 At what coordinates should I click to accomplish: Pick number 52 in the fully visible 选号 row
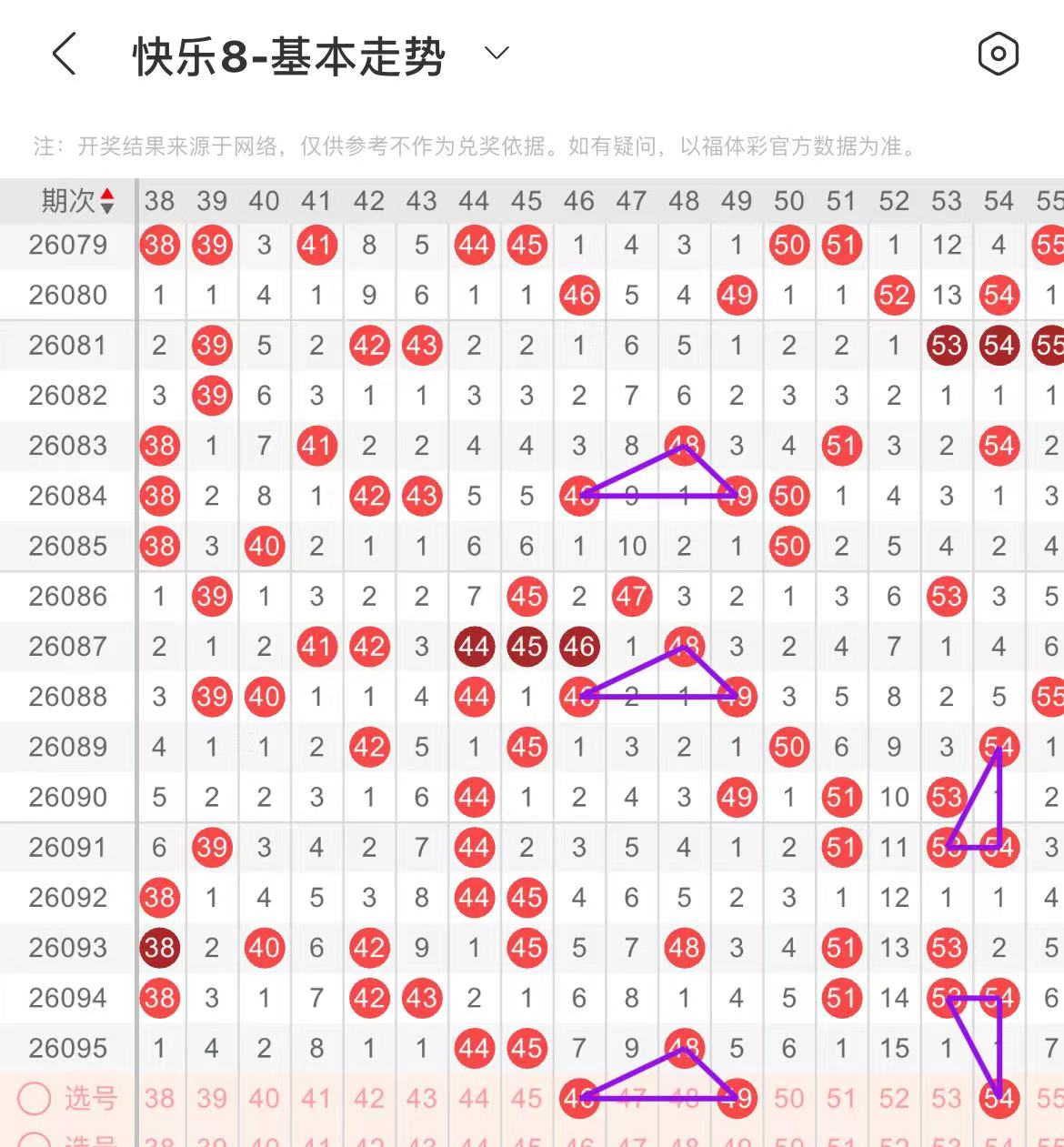point(894,1099)
